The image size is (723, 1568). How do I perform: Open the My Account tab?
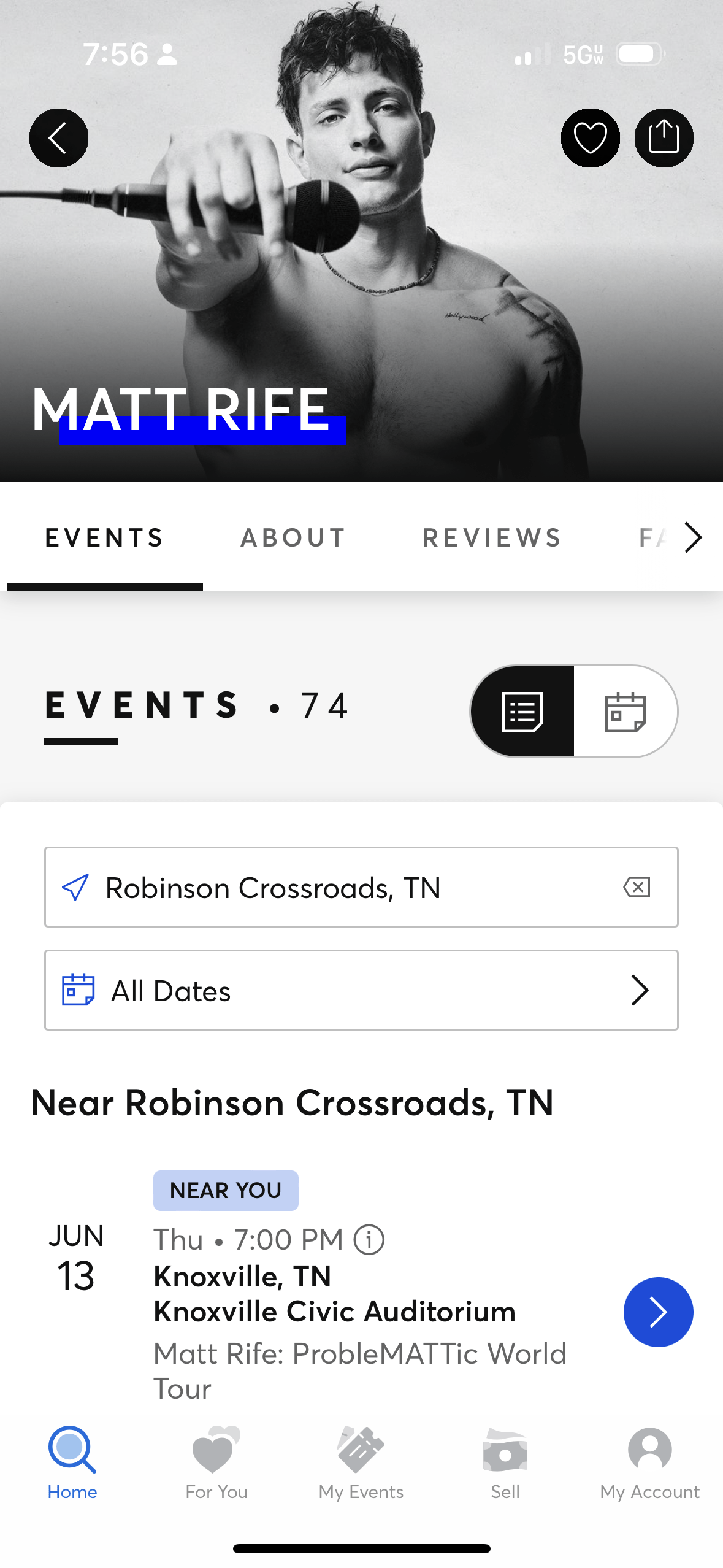click(x=649, y=1464)
